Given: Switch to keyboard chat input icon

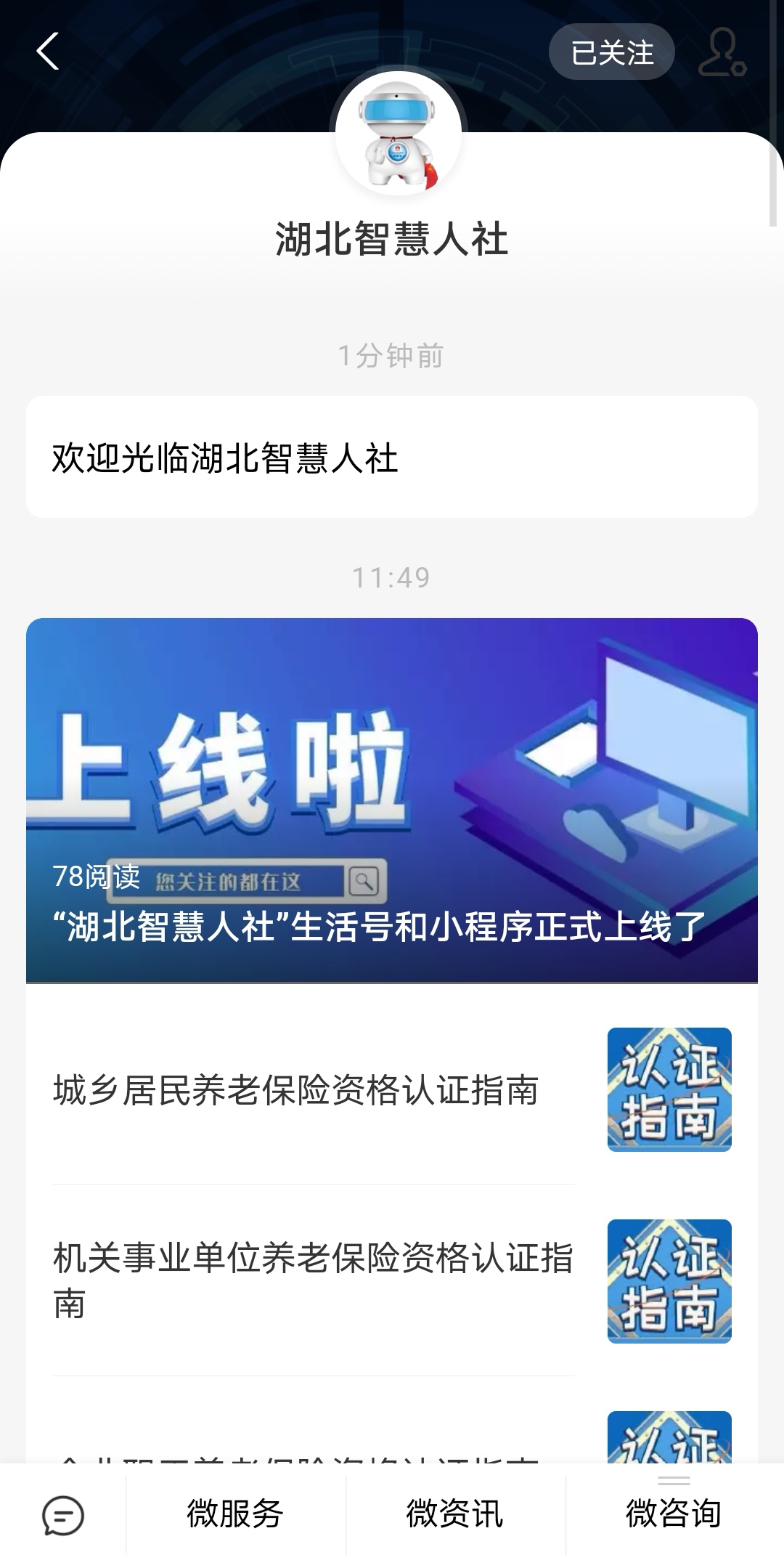Looking at the screenshot, I should [63, 1516].
